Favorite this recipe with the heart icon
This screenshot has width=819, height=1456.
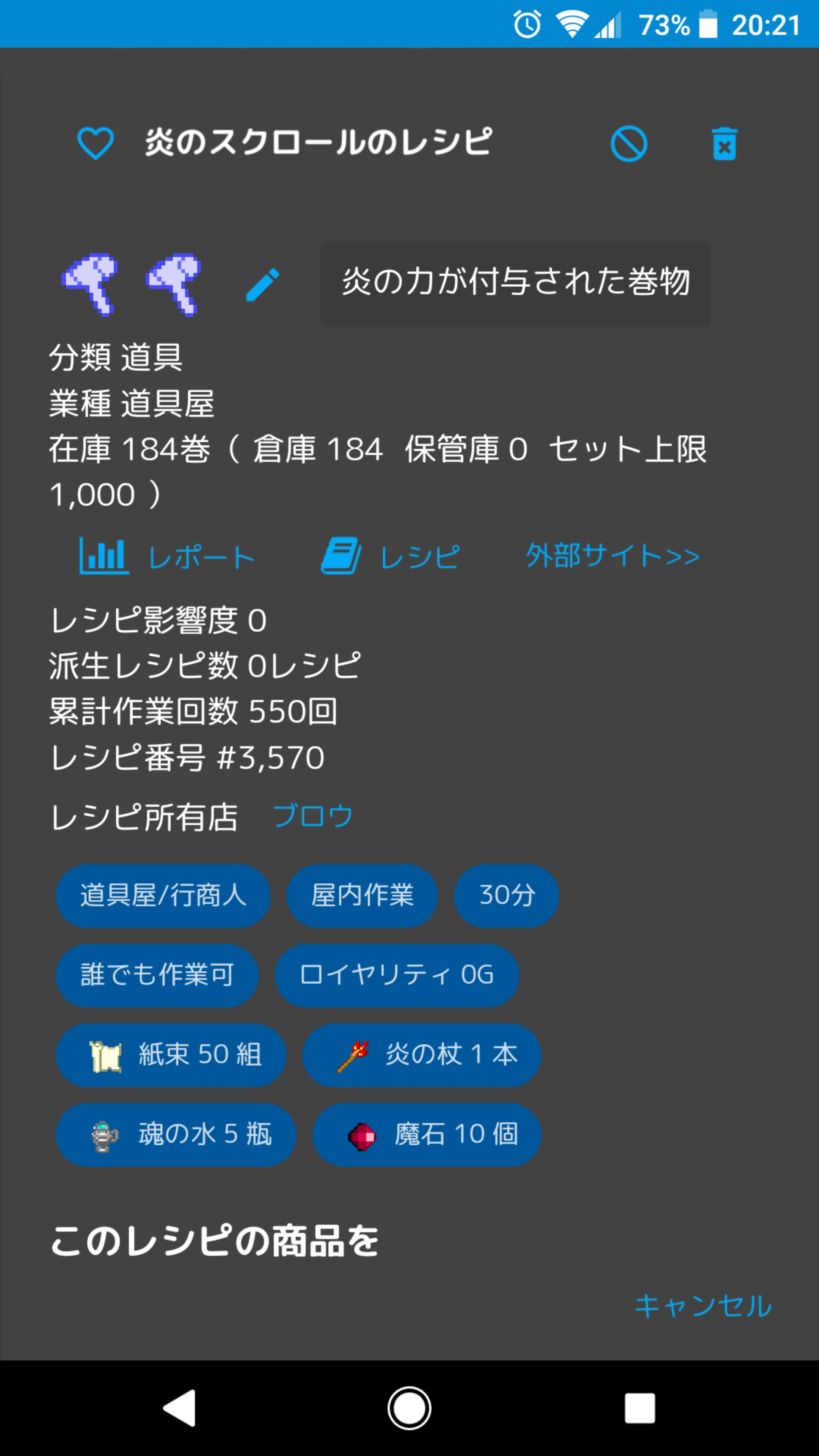point(95,143)
